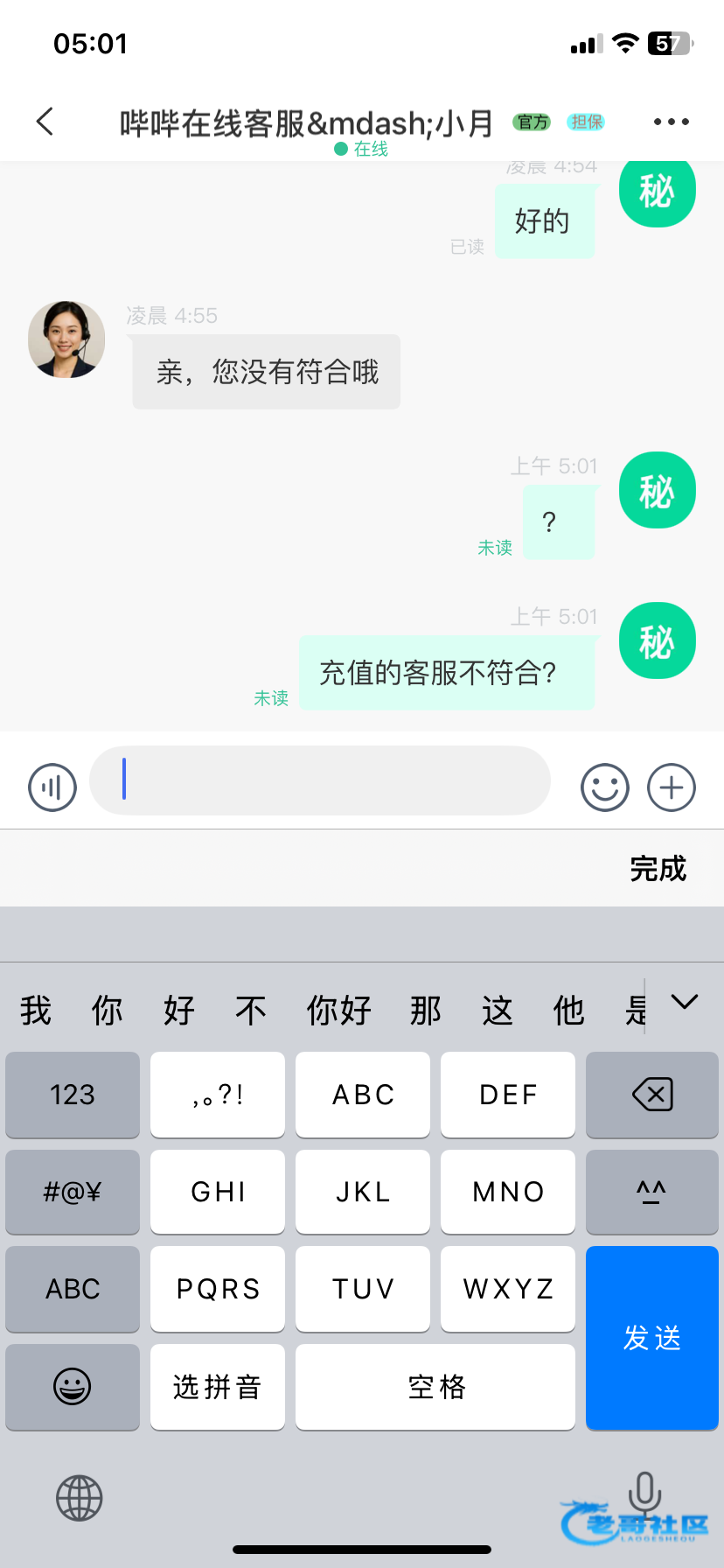Screen dimensions: 724x1568
Task: Go back from the chat
Action: [45, 122]
